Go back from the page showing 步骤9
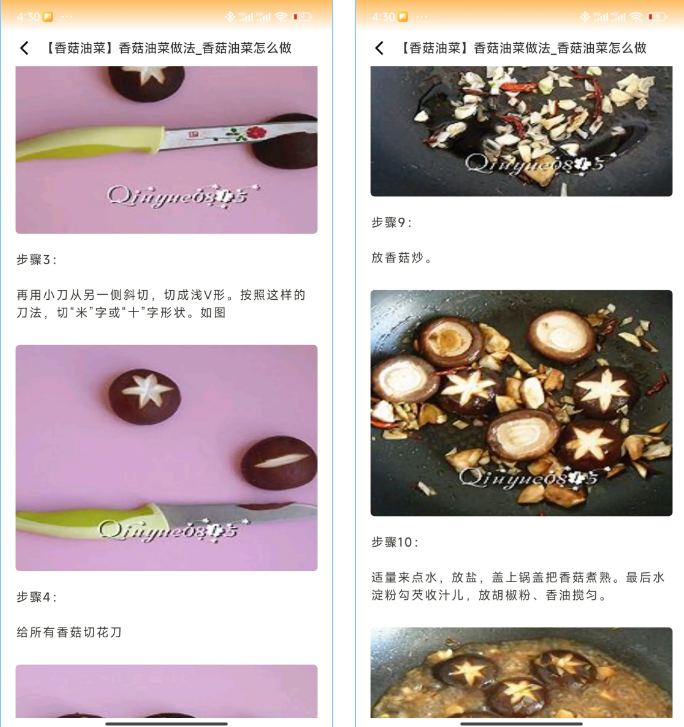Viewport: 684px width, 727px height. click(379, 48)
